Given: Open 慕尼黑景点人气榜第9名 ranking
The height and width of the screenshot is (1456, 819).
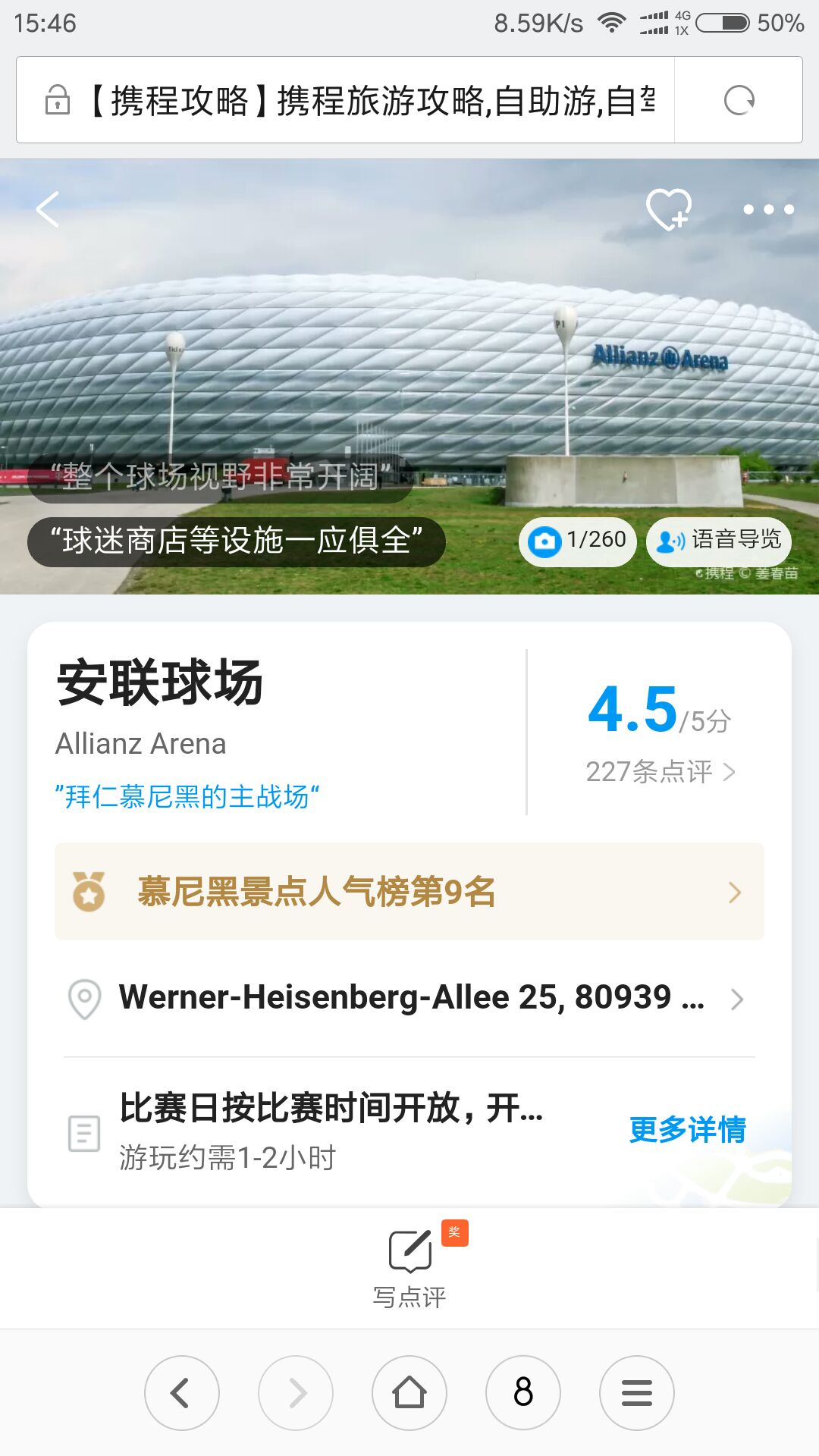Looking at the screenshot, I should coord(409,892).
